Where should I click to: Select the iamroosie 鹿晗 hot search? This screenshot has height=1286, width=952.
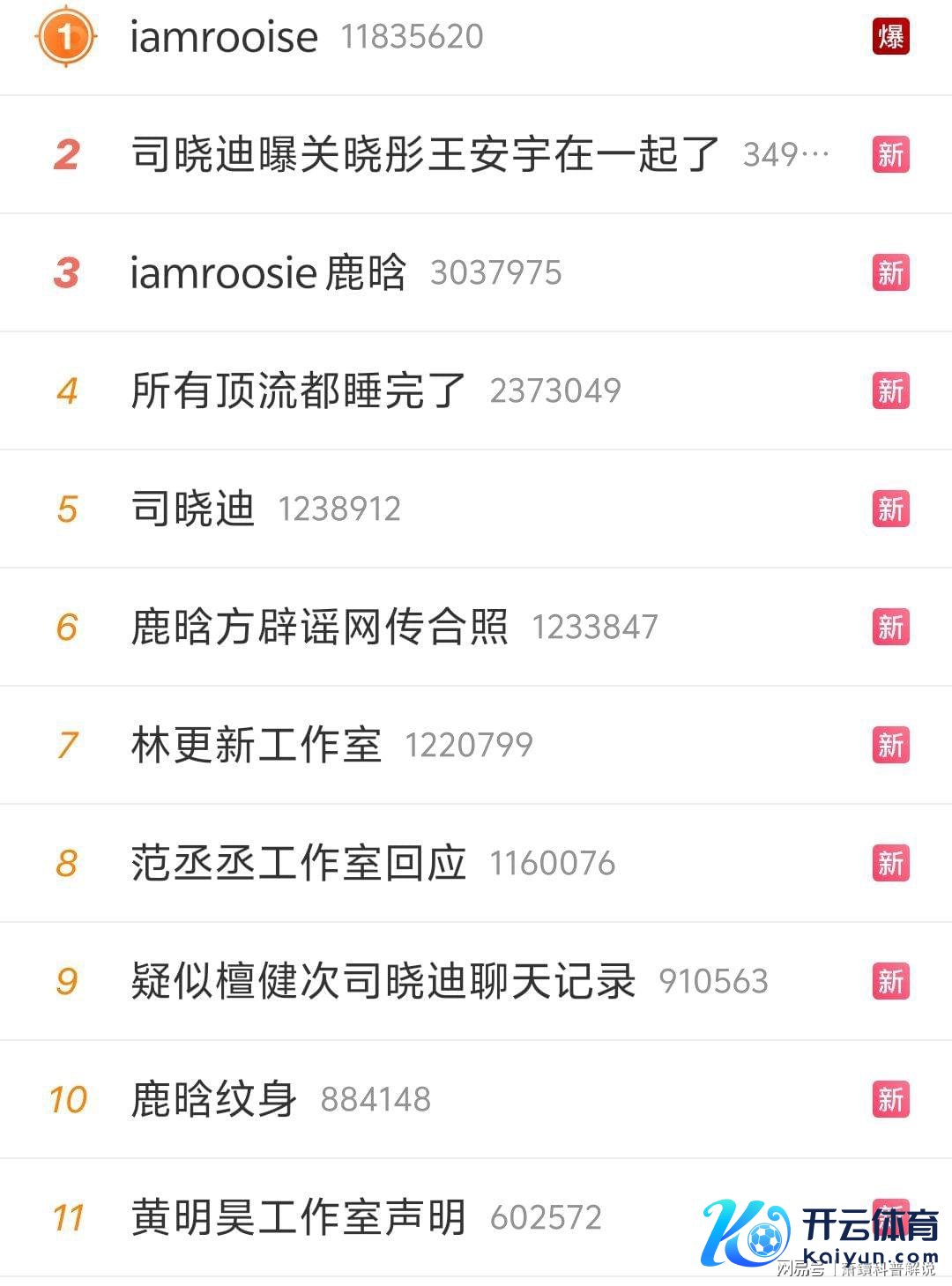268,272
